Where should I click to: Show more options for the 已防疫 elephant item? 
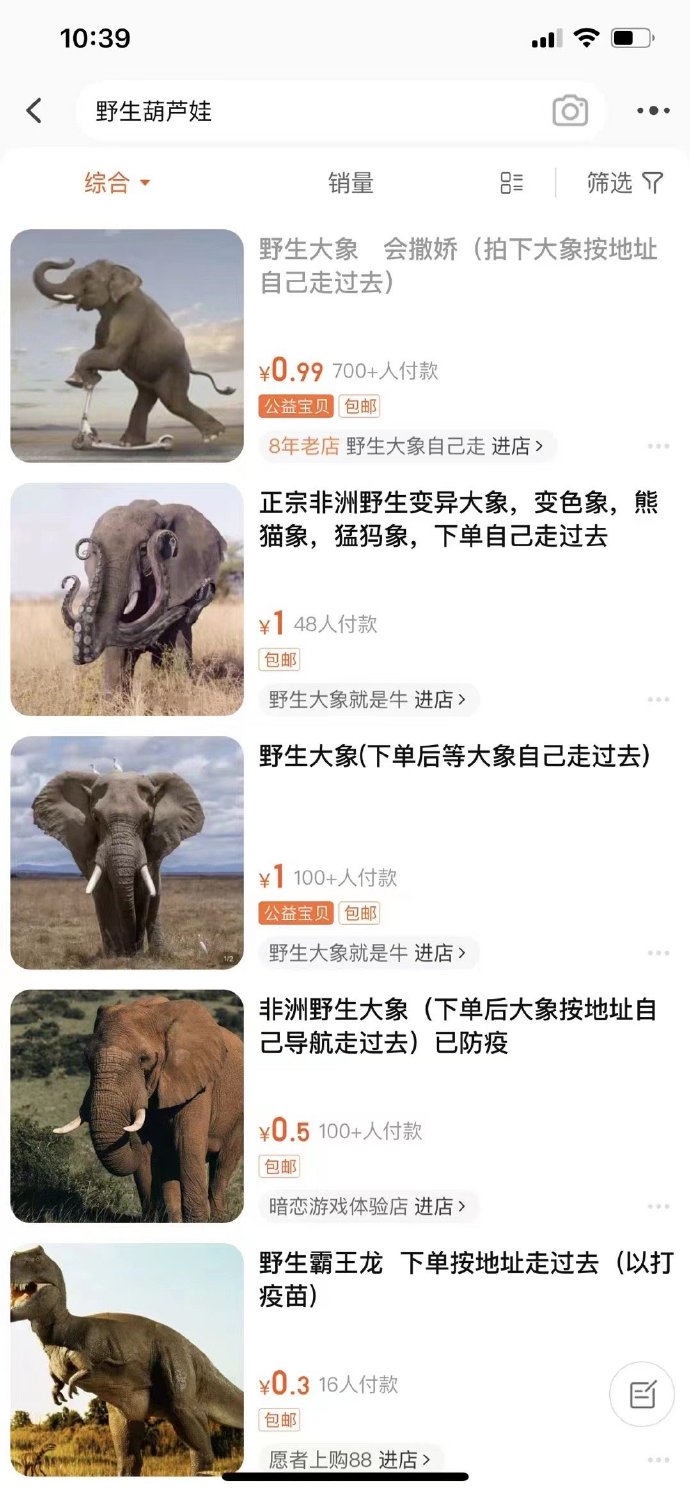click(x=658, y=1207)
